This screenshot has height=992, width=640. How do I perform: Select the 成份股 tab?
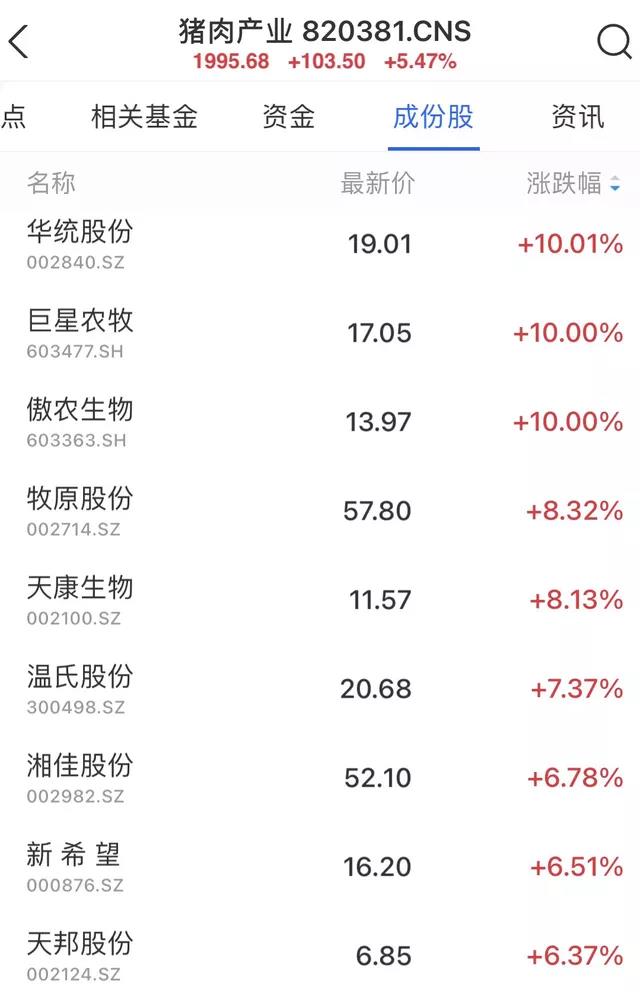tap(433, 117)
